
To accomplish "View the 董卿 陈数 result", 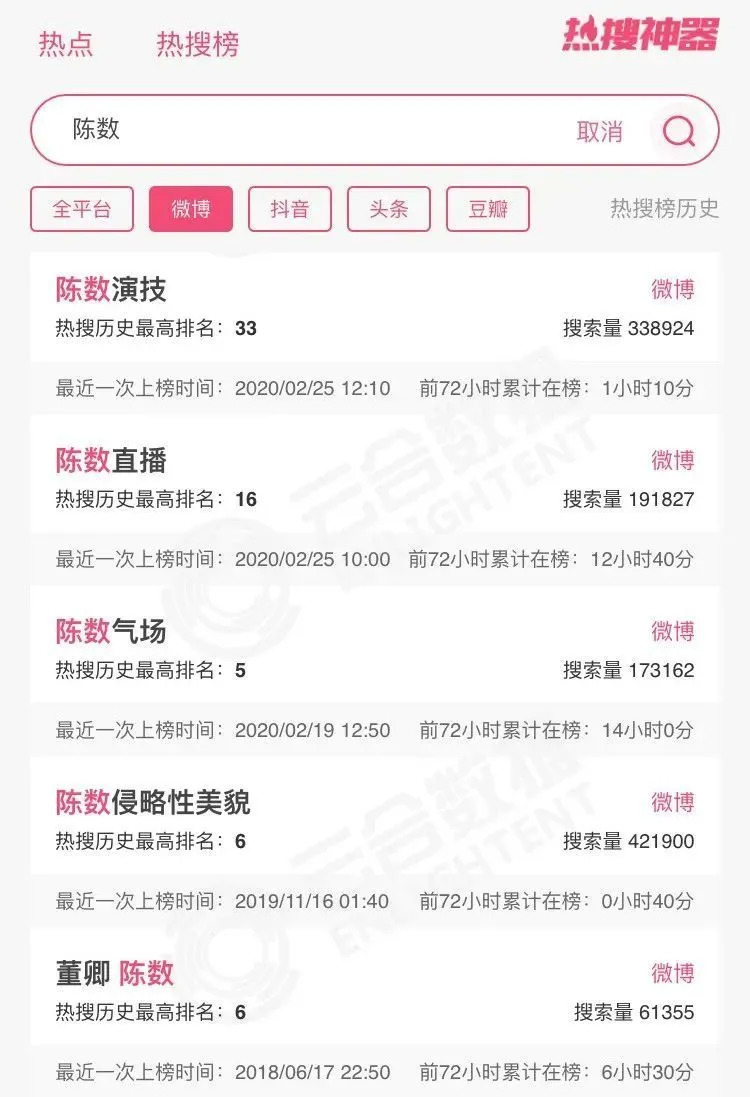I will click(x=115, y=974).
